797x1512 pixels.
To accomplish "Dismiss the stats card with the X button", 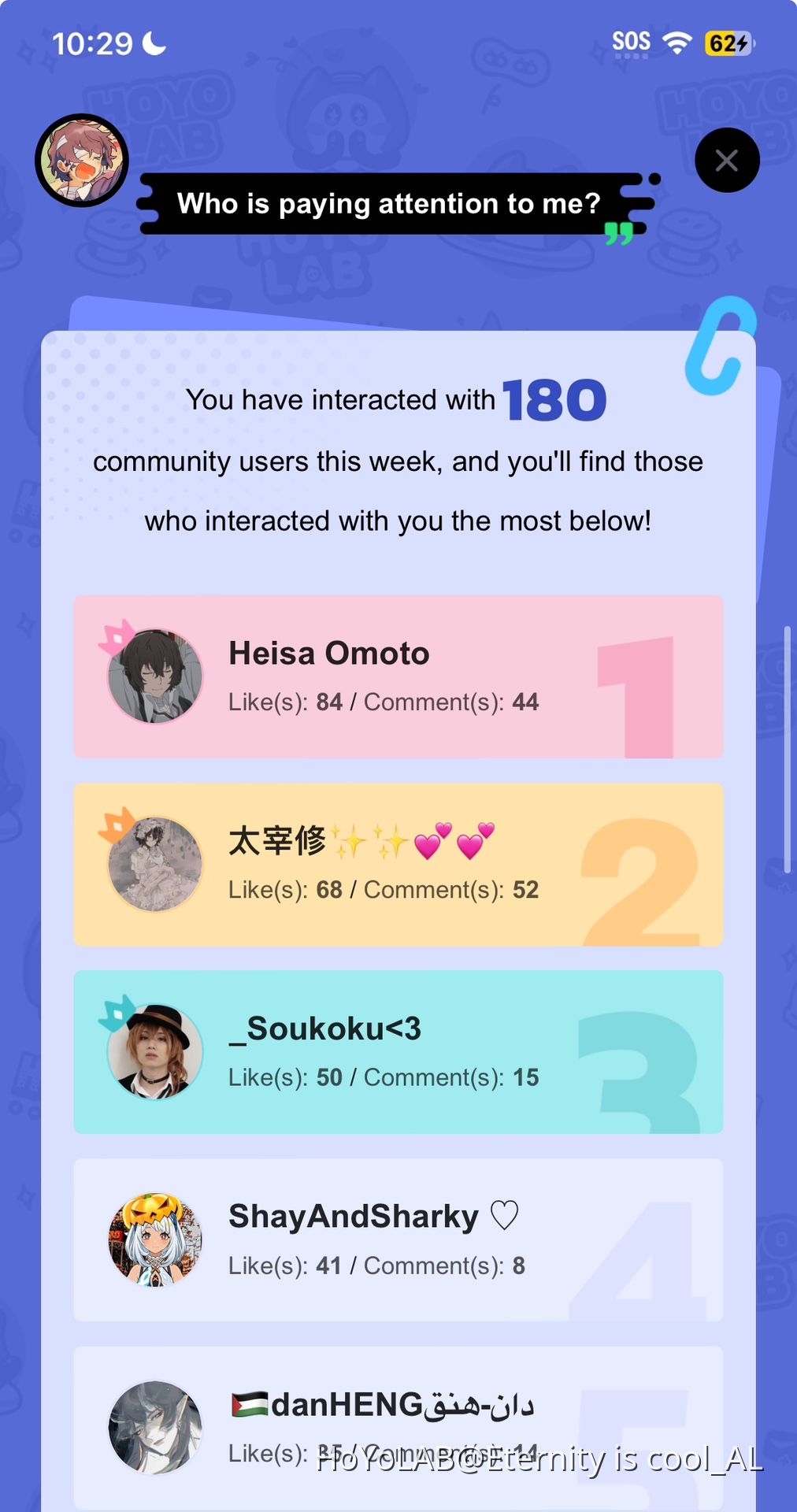I will [727, 160].
